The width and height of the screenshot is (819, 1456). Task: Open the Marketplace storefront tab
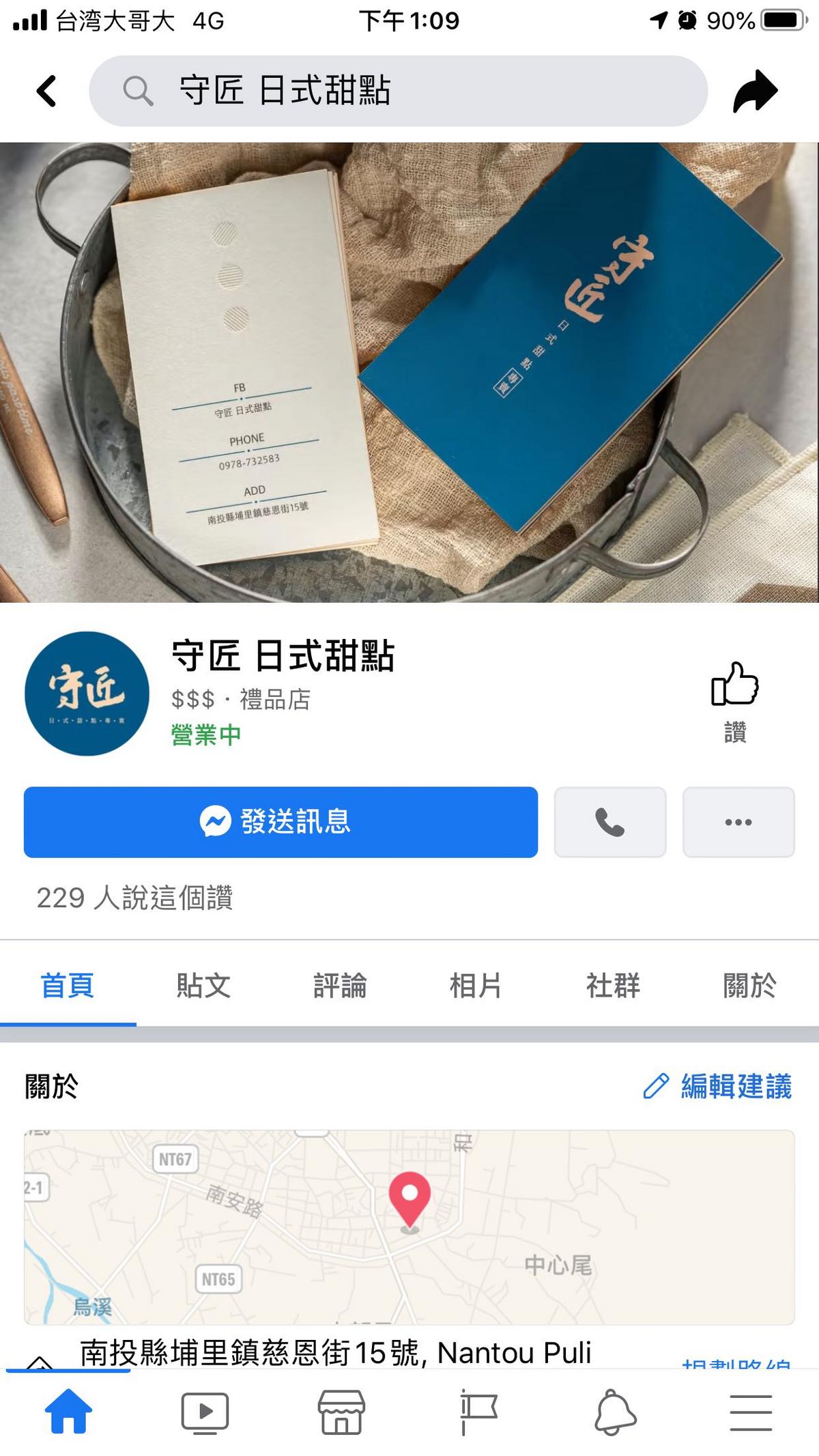click(x=341, y=1412)
